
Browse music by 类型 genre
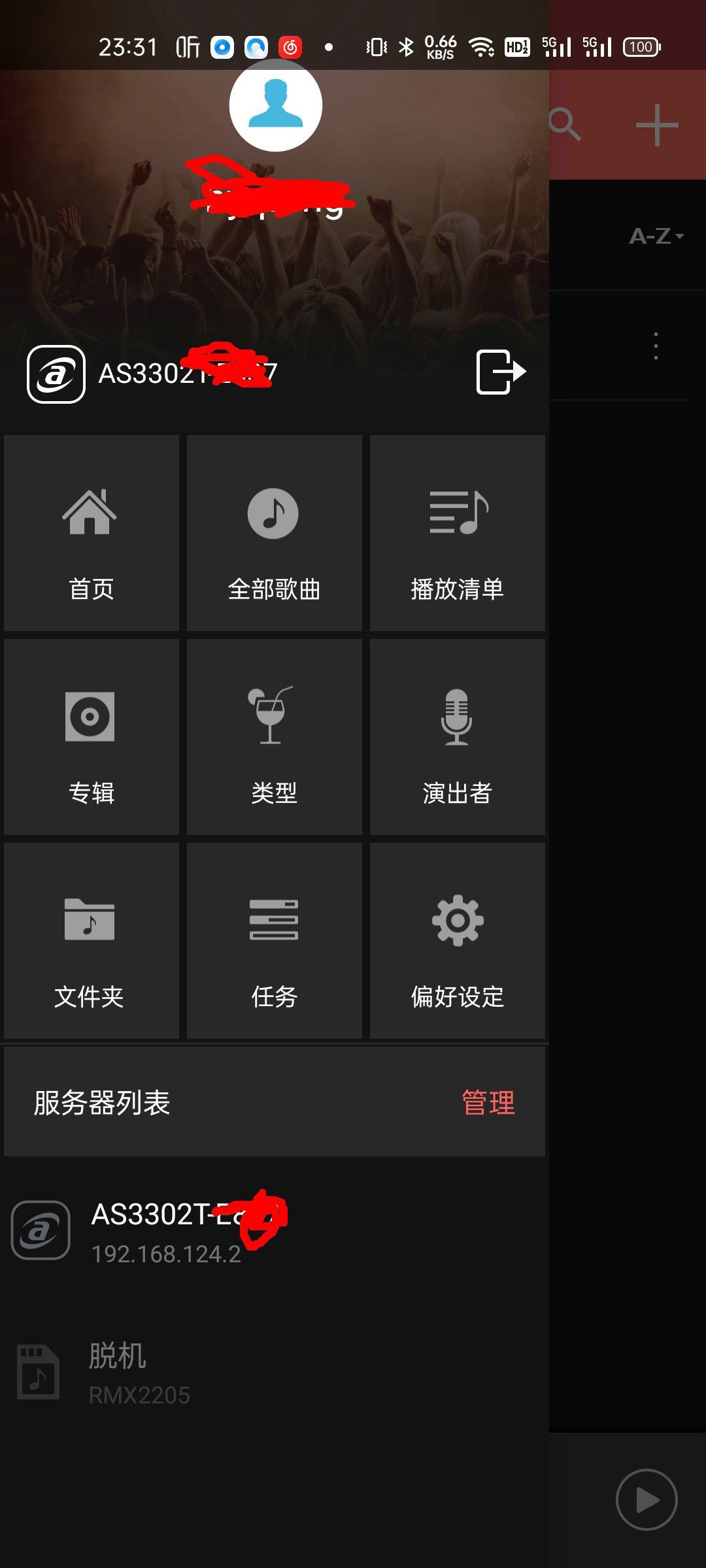(274, 737)
